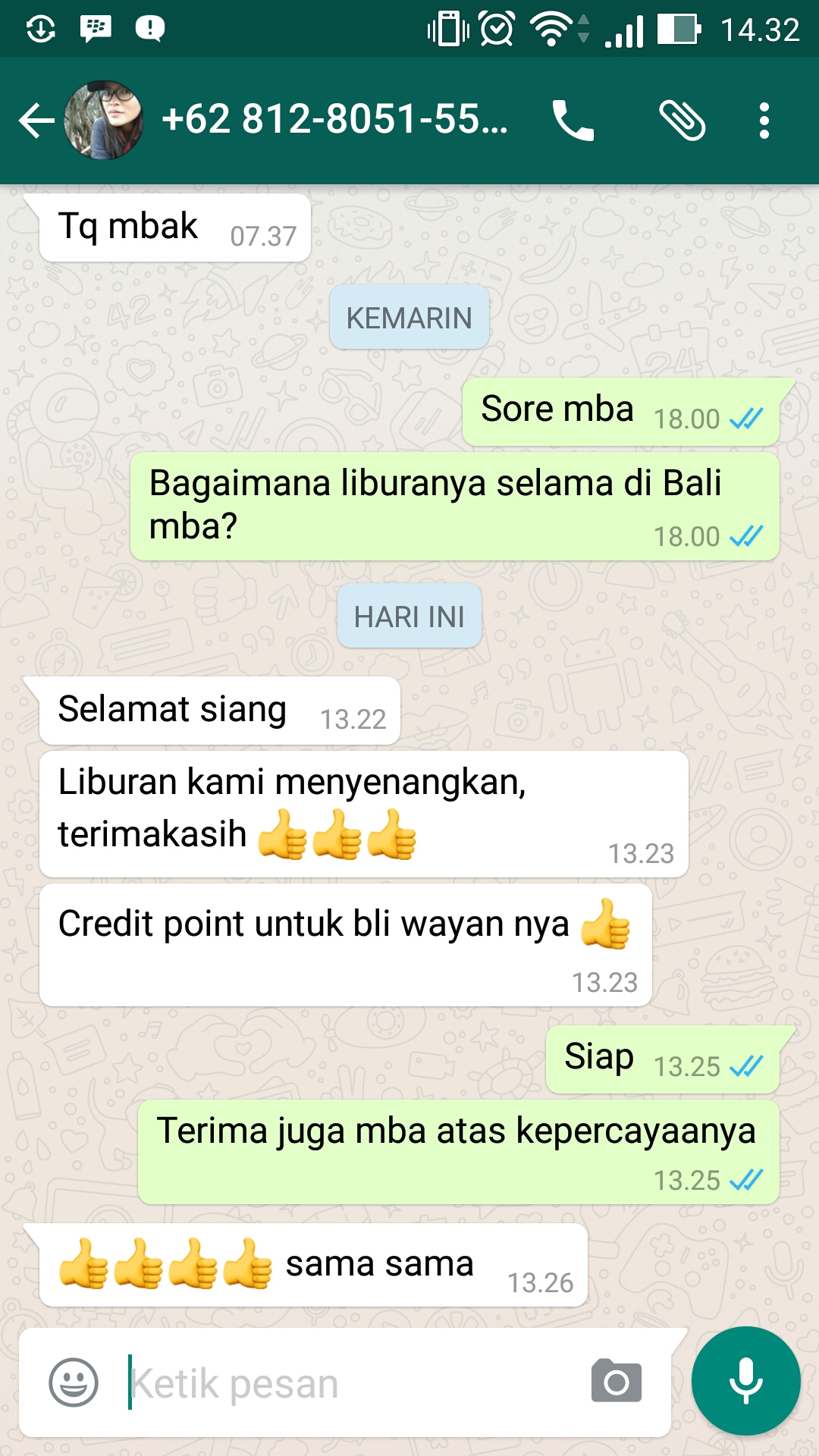The image size is (819, 1456).
Task: Start a voice call with this contact
Action: click(x=573, y=121)
